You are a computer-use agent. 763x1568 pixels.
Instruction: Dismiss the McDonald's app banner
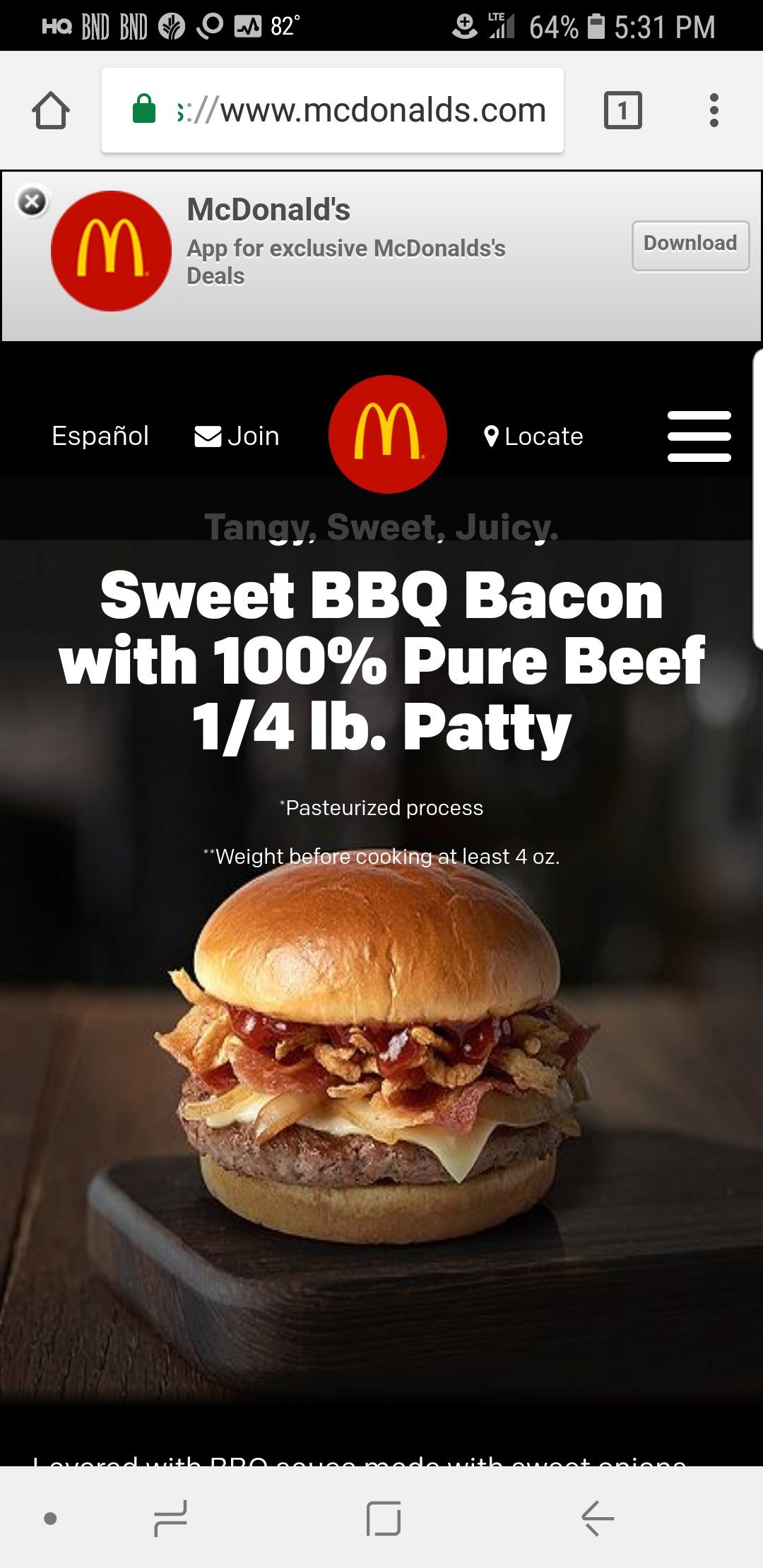32,202
